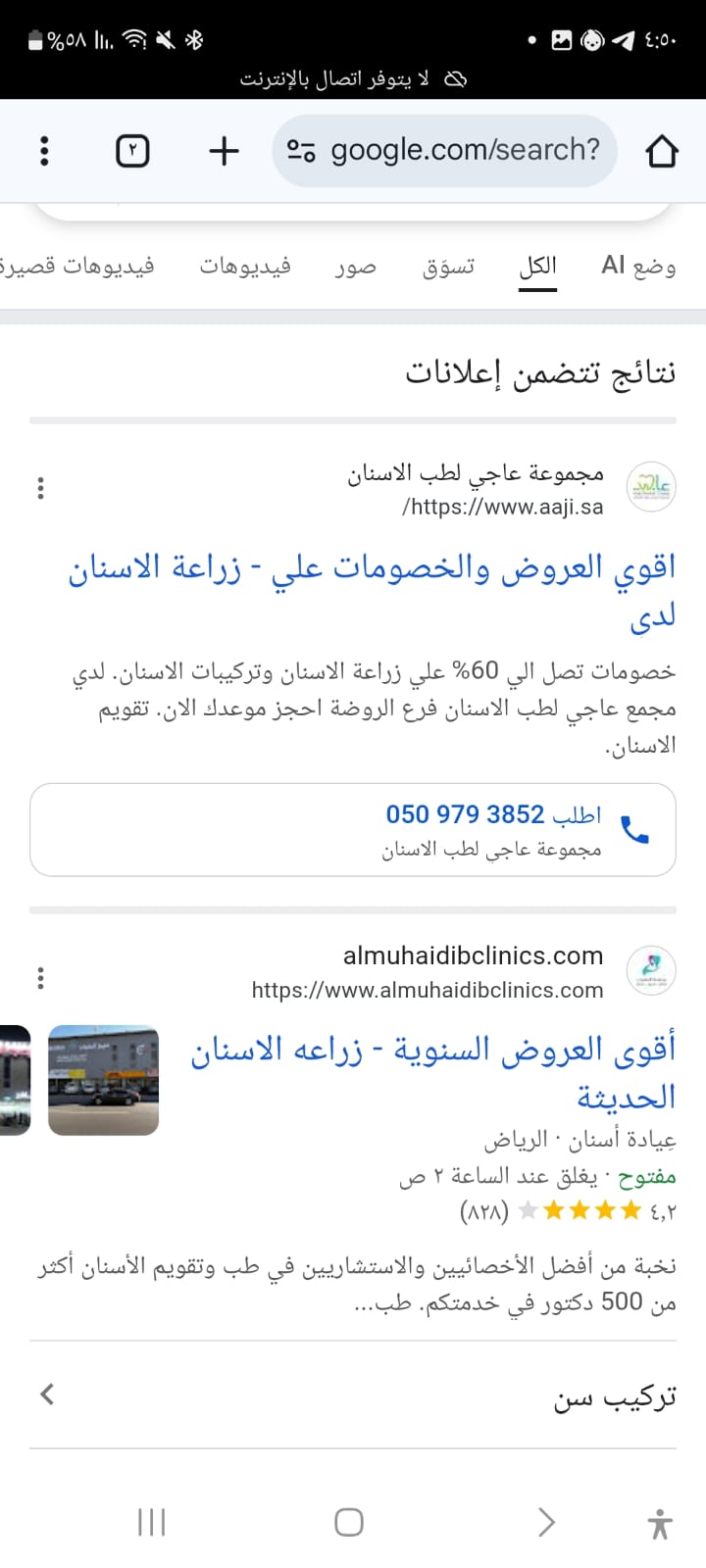This screenshot has width=706, height=1568.
Task: Call 050 979 3852 for مجموعة عاجي
Action: tap(353, 829)
